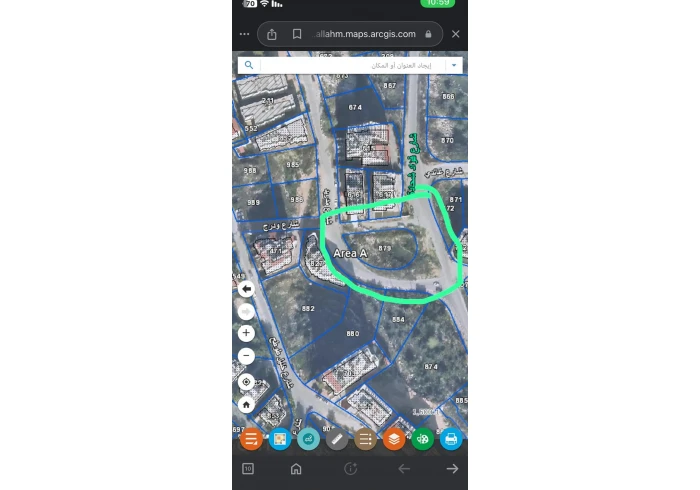
Task: Zoom out of the map
Action: (x=246, y=355)
